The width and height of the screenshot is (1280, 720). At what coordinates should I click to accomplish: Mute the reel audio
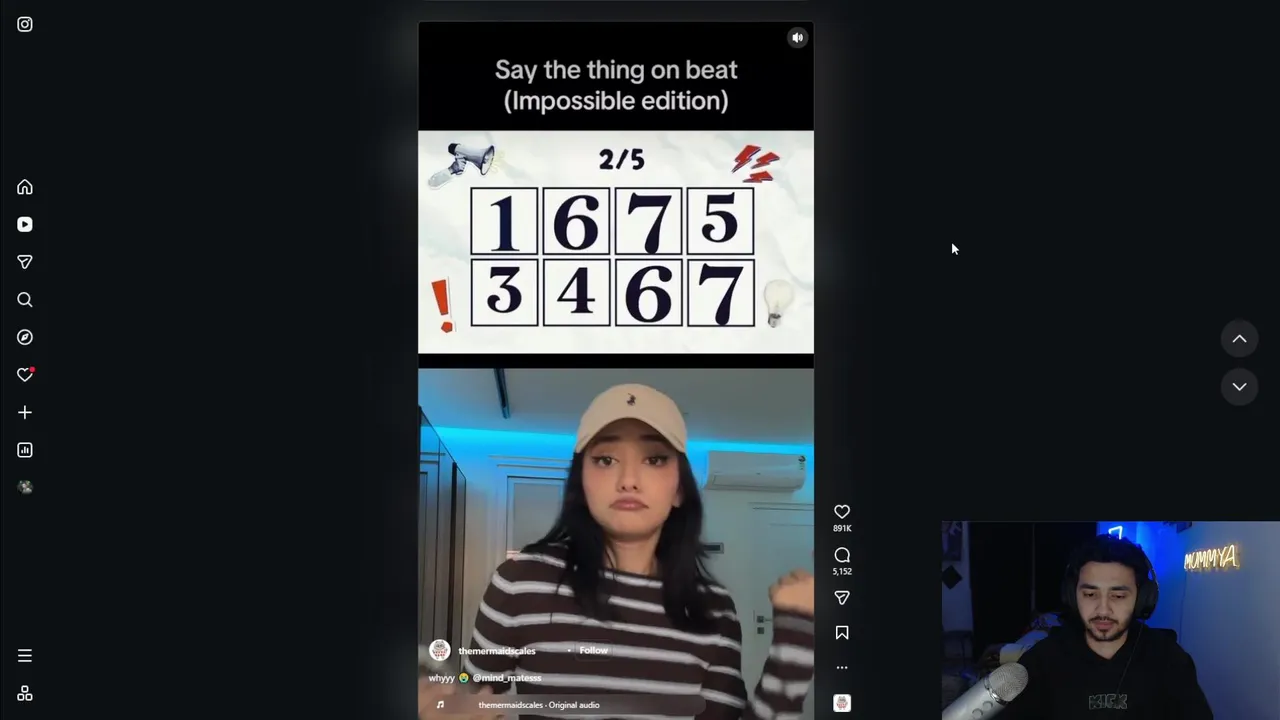tap(797, 38)
